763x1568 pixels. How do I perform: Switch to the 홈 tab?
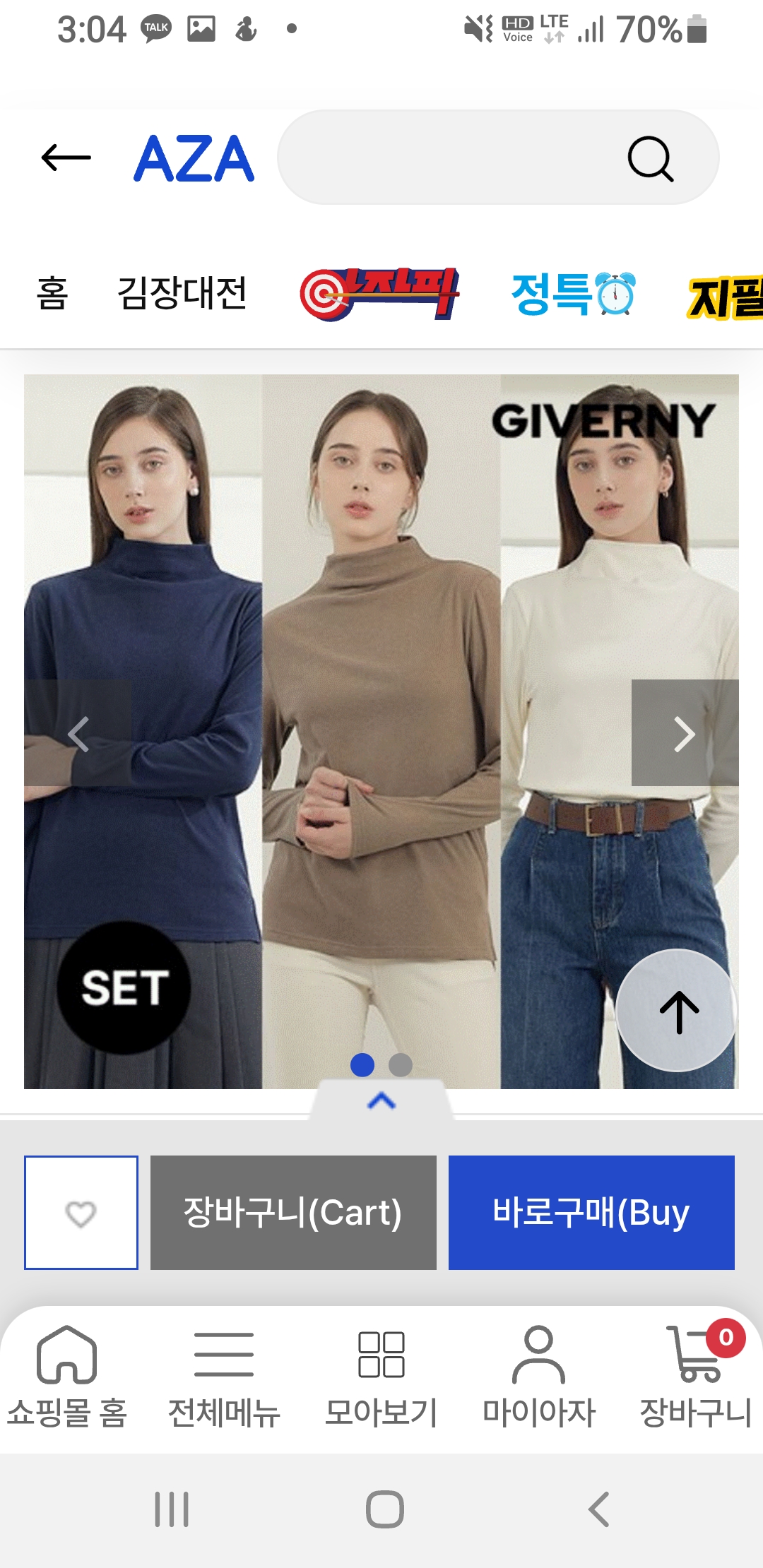tap(52, 293)
